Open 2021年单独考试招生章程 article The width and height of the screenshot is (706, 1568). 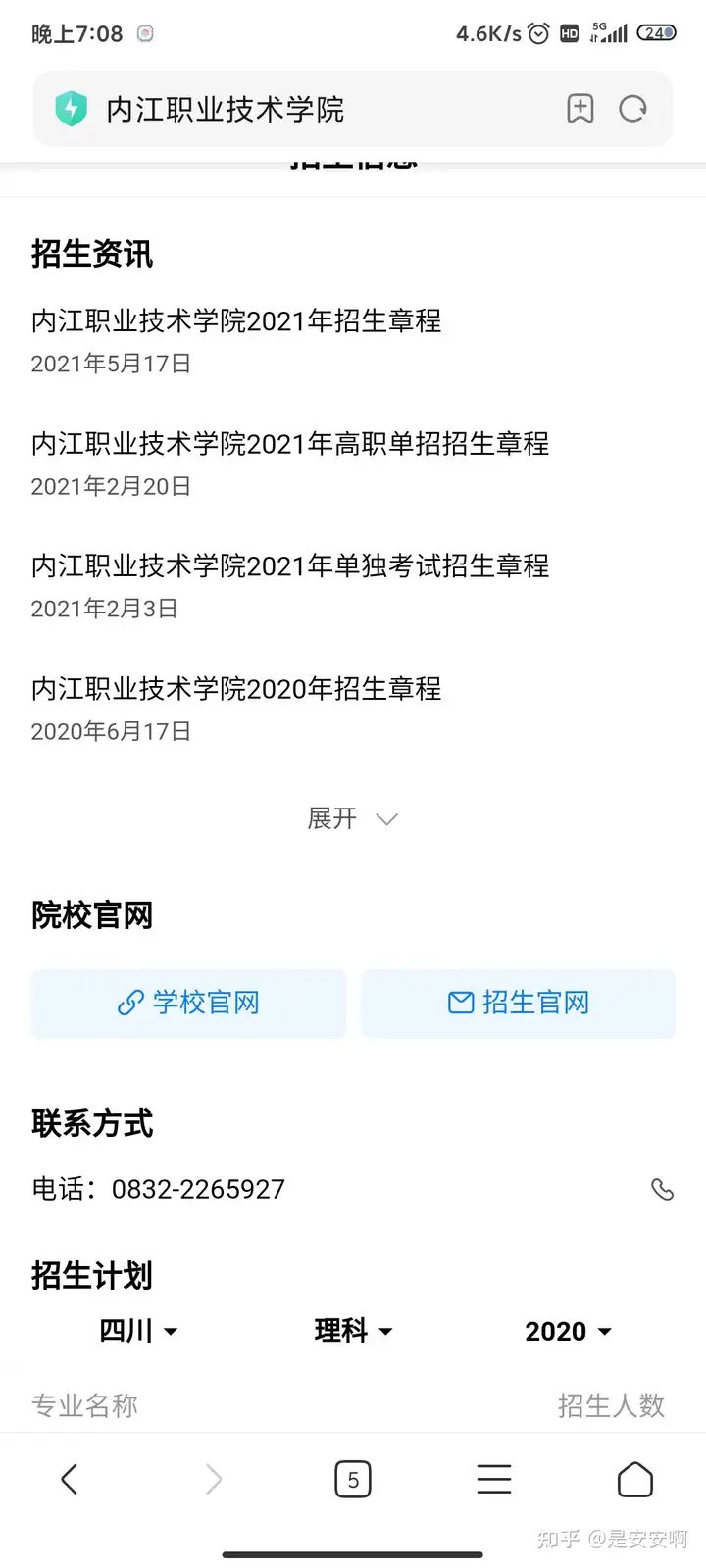click(290, 565)
